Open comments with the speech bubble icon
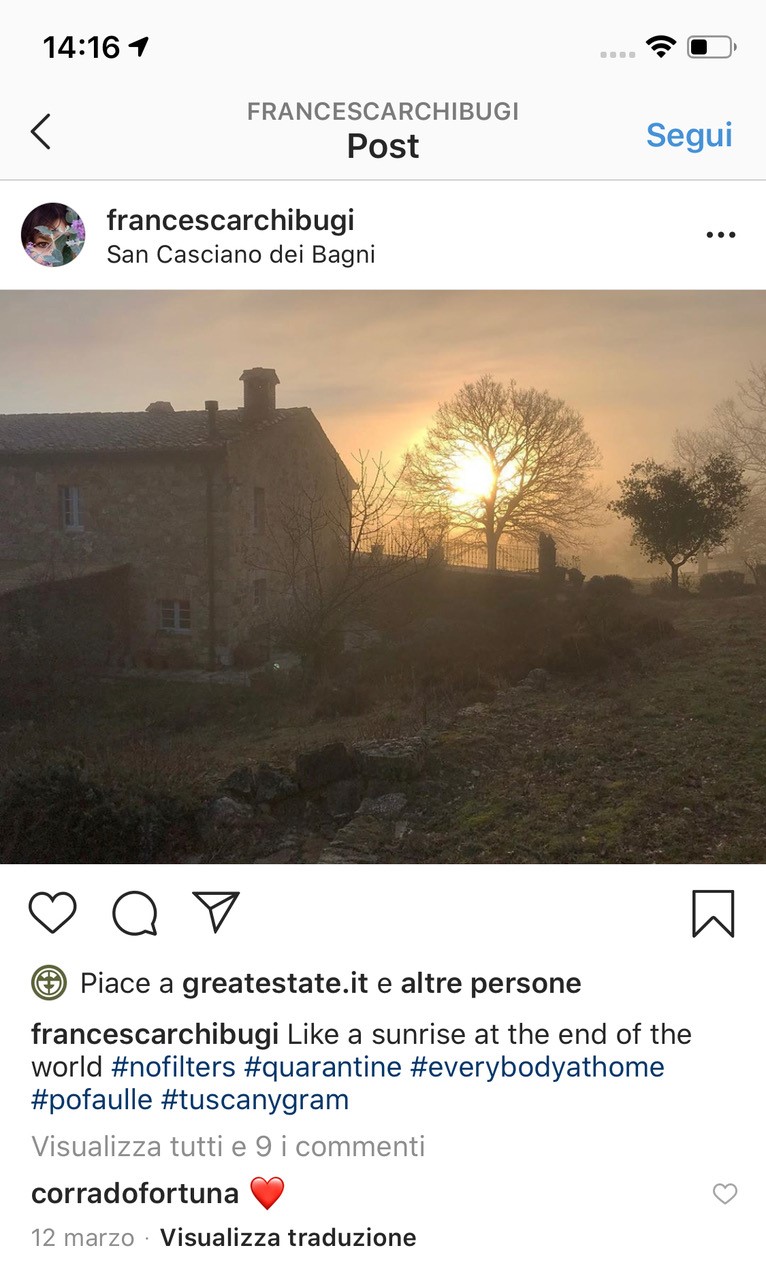 [134, 913]
